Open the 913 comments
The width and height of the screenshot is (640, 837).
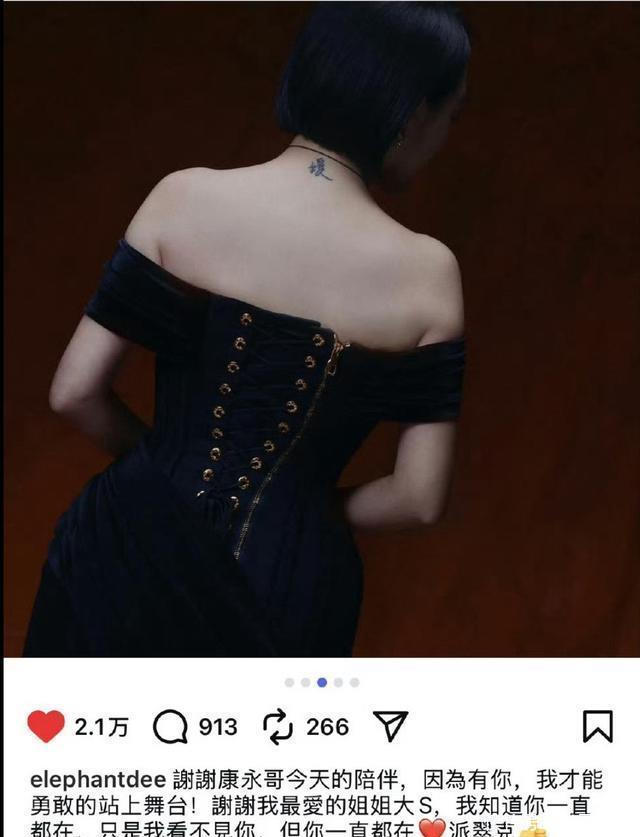coord(171,727)
